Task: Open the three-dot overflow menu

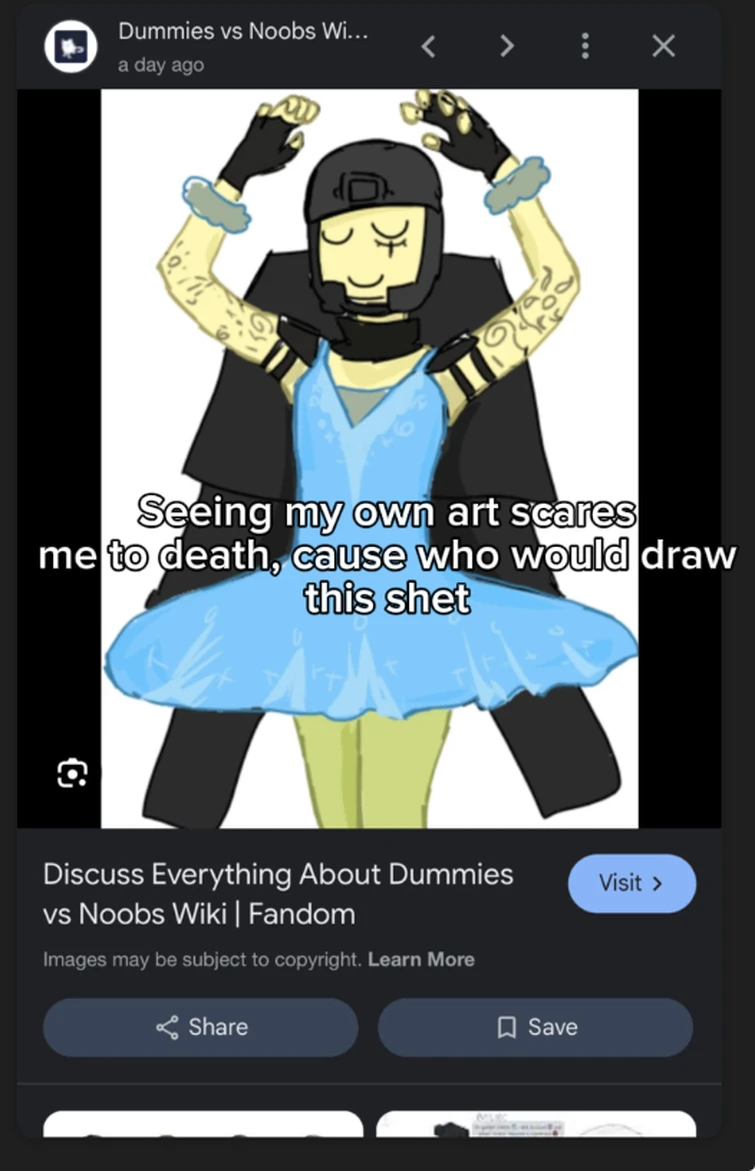Action: 585,46
